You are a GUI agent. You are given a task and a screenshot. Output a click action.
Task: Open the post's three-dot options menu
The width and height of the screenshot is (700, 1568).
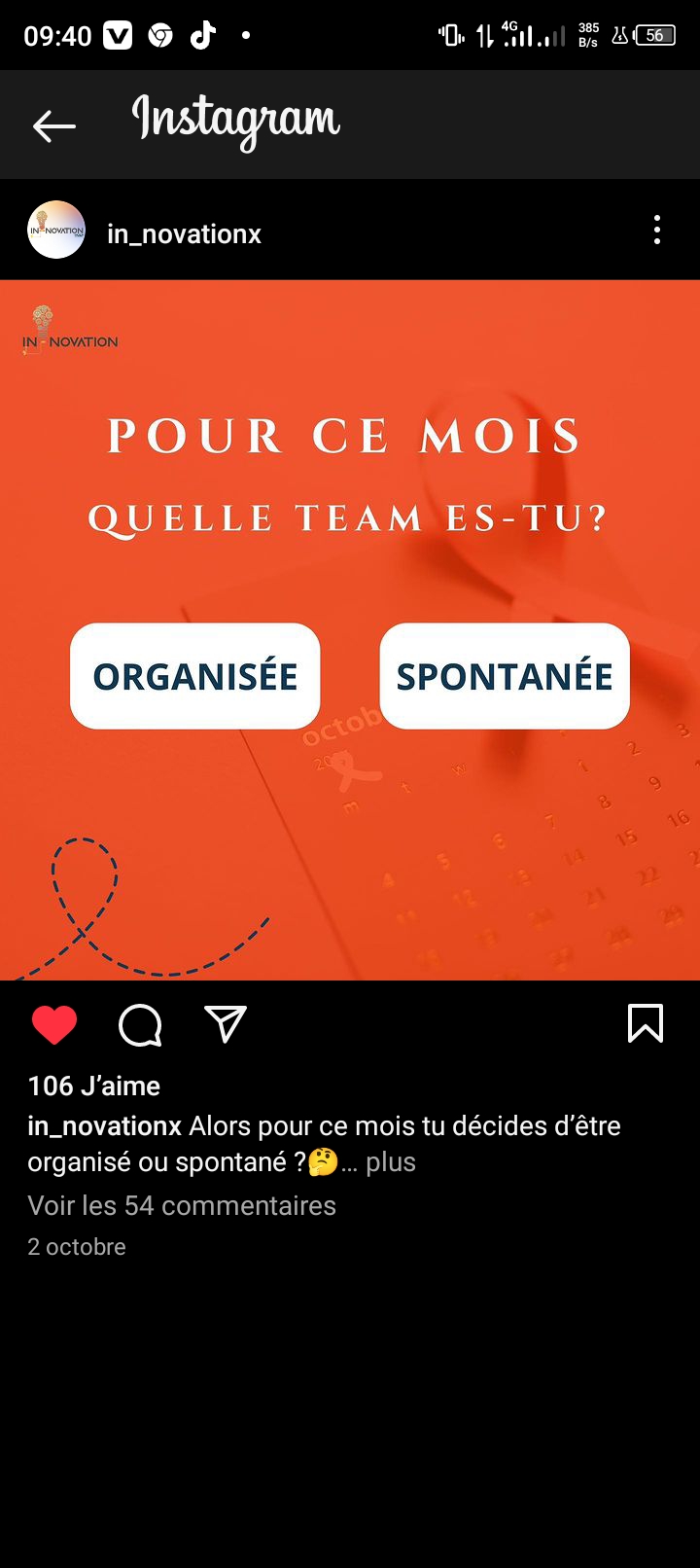coord(657,231)
